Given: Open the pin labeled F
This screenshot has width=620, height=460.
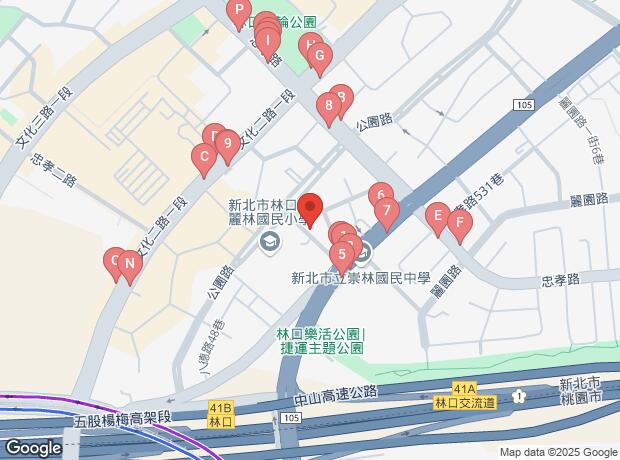Looking at the screenshot, I should coord(458,223).
